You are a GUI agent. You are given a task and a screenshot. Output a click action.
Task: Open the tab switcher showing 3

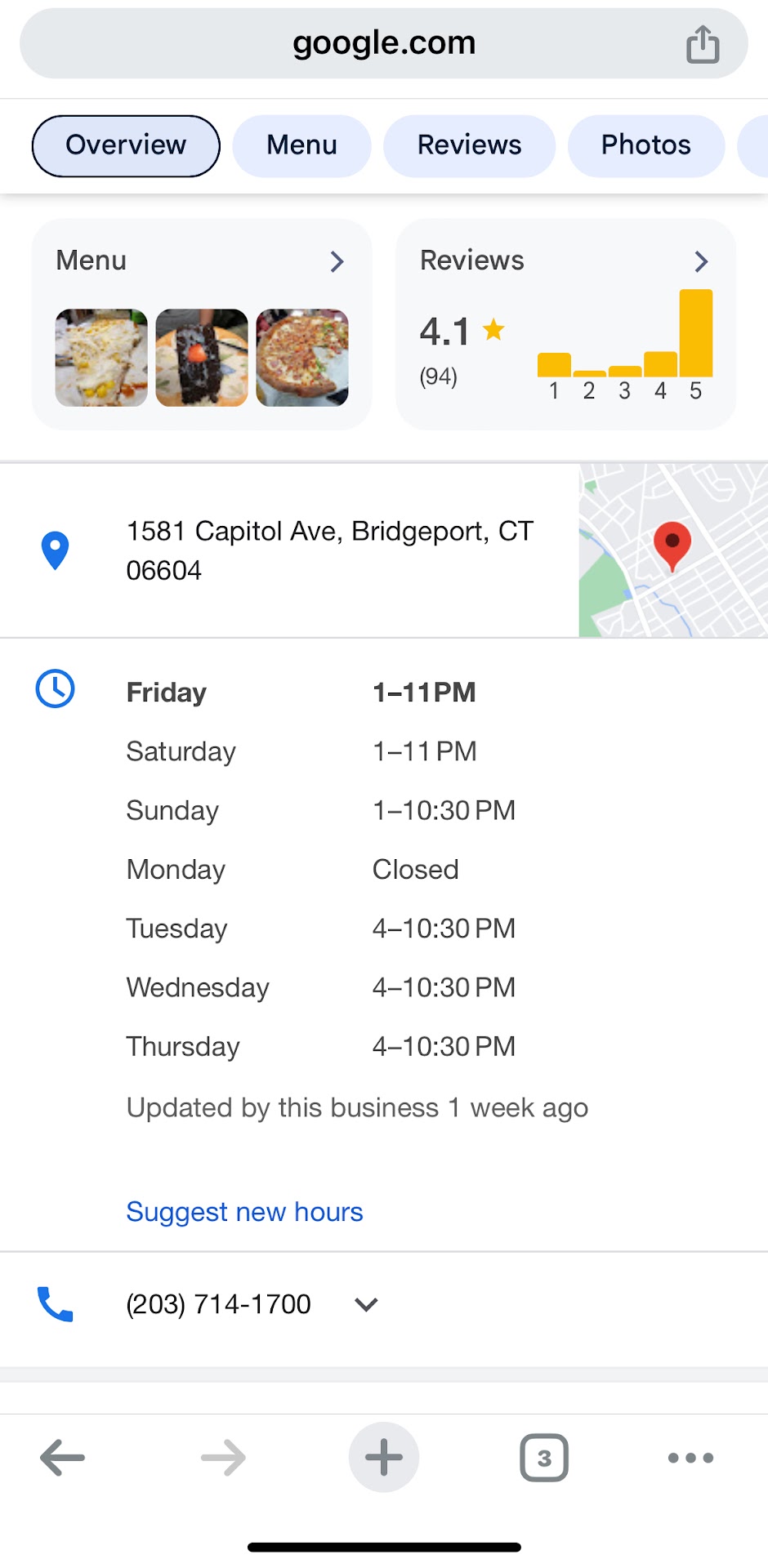point(544,1458)
